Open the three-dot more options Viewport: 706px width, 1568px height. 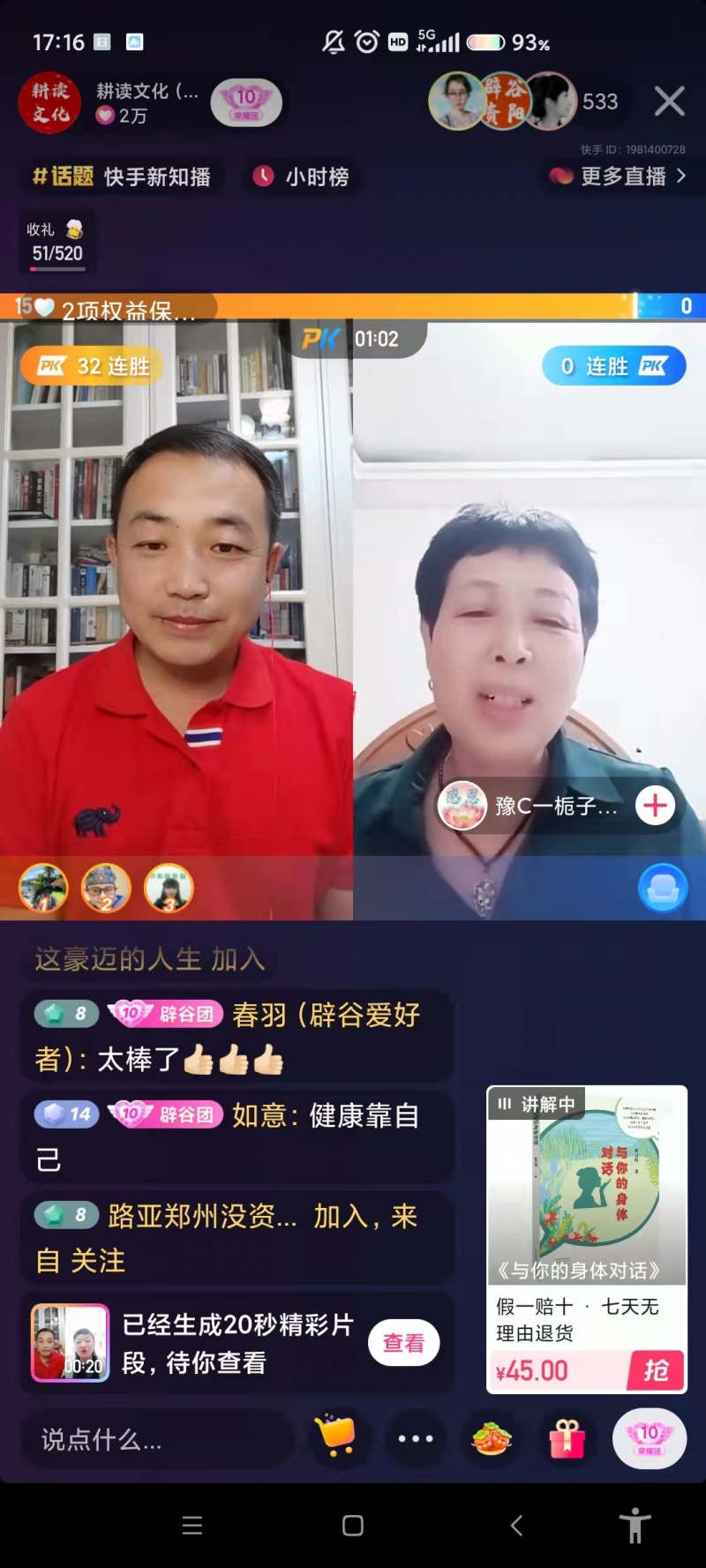coord(415,1438)
